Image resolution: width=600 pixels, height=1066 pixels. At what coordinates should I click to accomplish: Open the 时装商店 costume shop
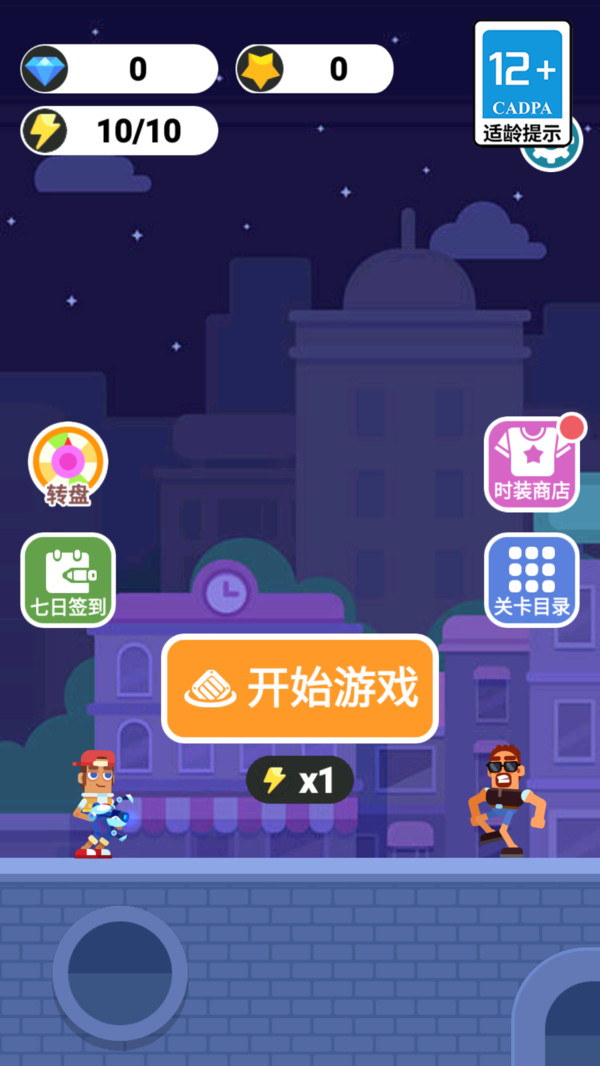[531, 464]
